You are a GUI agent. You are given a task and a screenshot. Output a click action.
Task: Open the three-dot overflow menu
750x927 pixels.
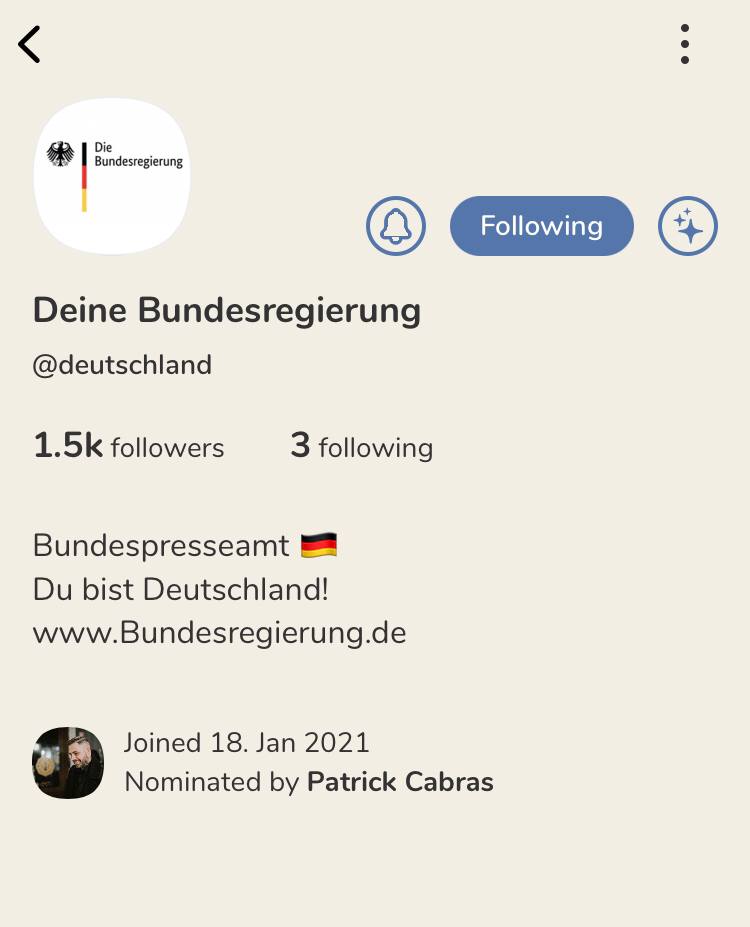point(684,44)
